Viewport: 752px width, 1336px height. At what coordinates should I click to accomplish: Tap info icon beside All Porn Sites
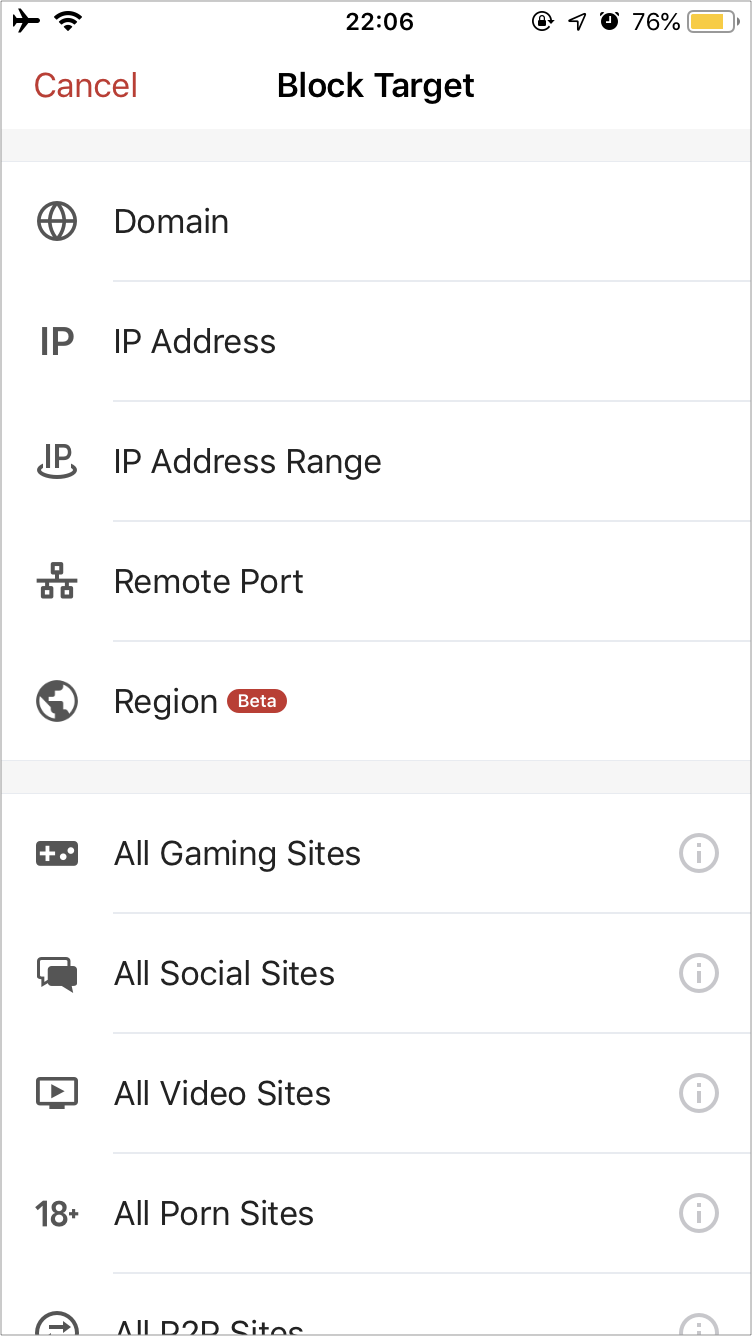(699, 1214)
